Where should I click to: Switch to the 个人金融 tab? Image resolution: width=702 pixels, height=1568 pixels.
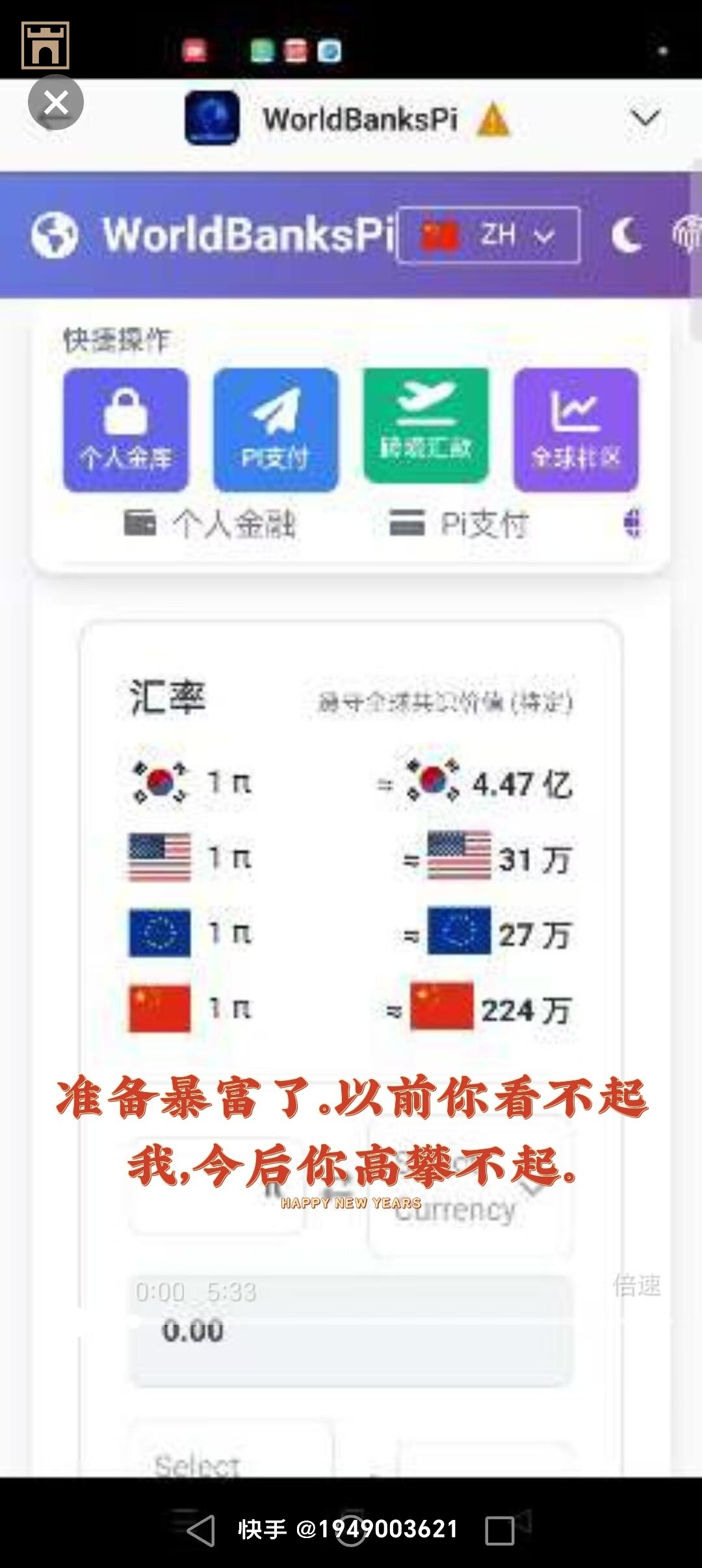pyautogui.click(x=211, y=524)
